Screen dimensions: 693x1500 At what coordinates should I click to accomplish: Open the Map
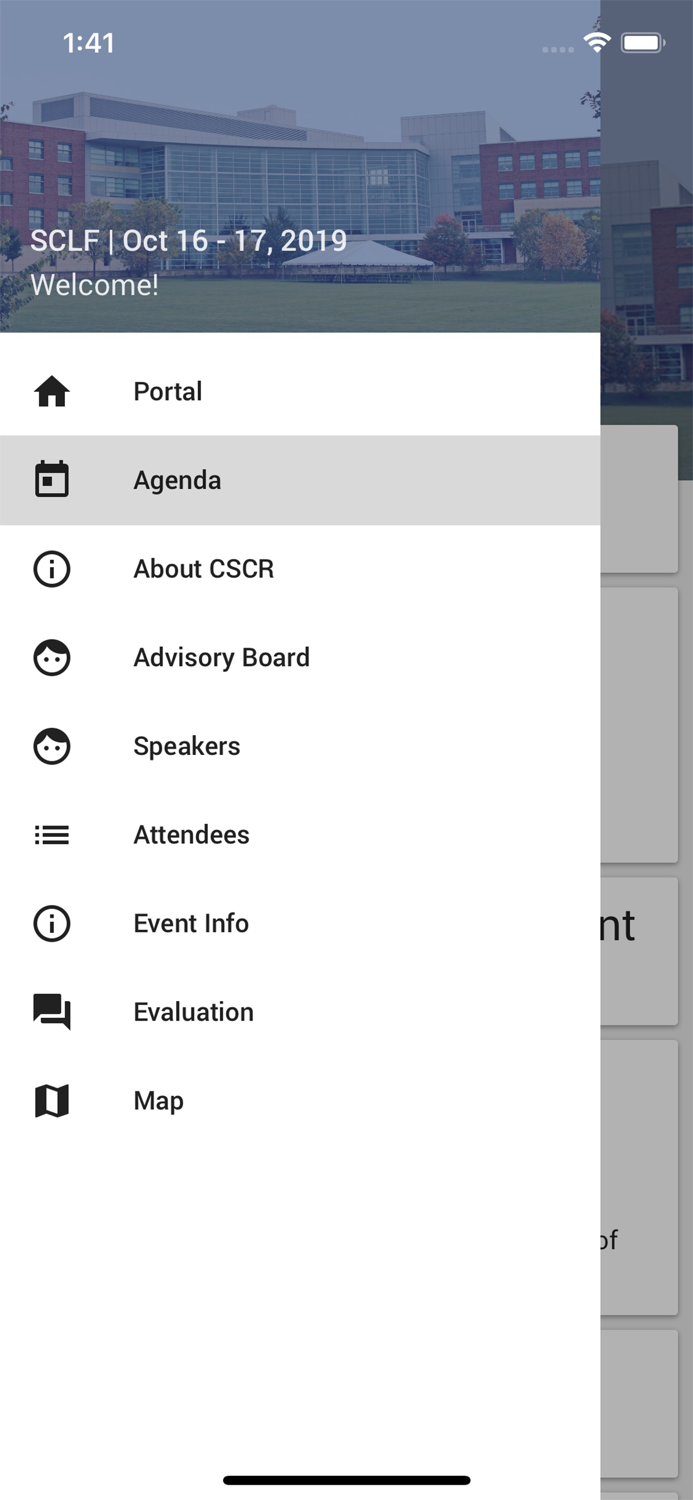[158, 1101]
